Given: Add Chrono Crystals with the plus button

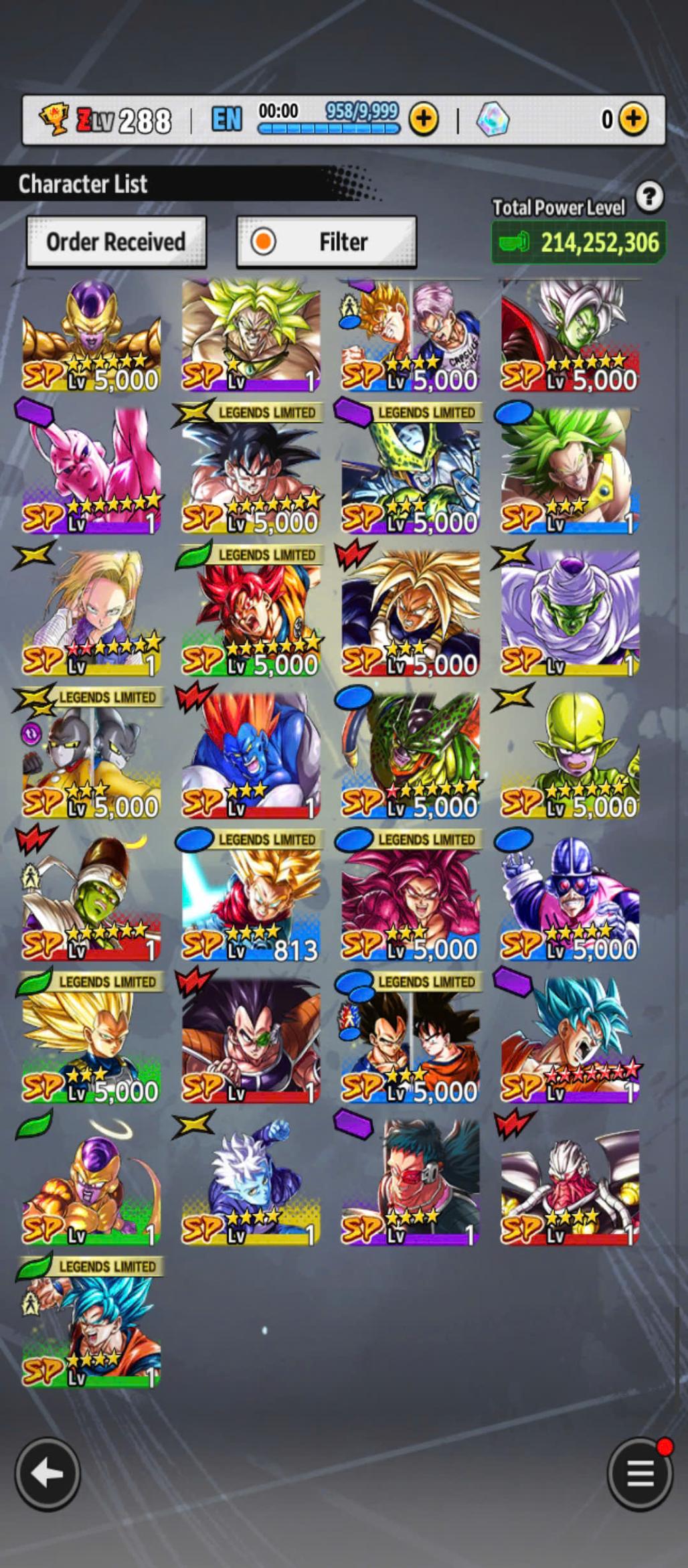Looking at the screenshot, I should (633, 119).
